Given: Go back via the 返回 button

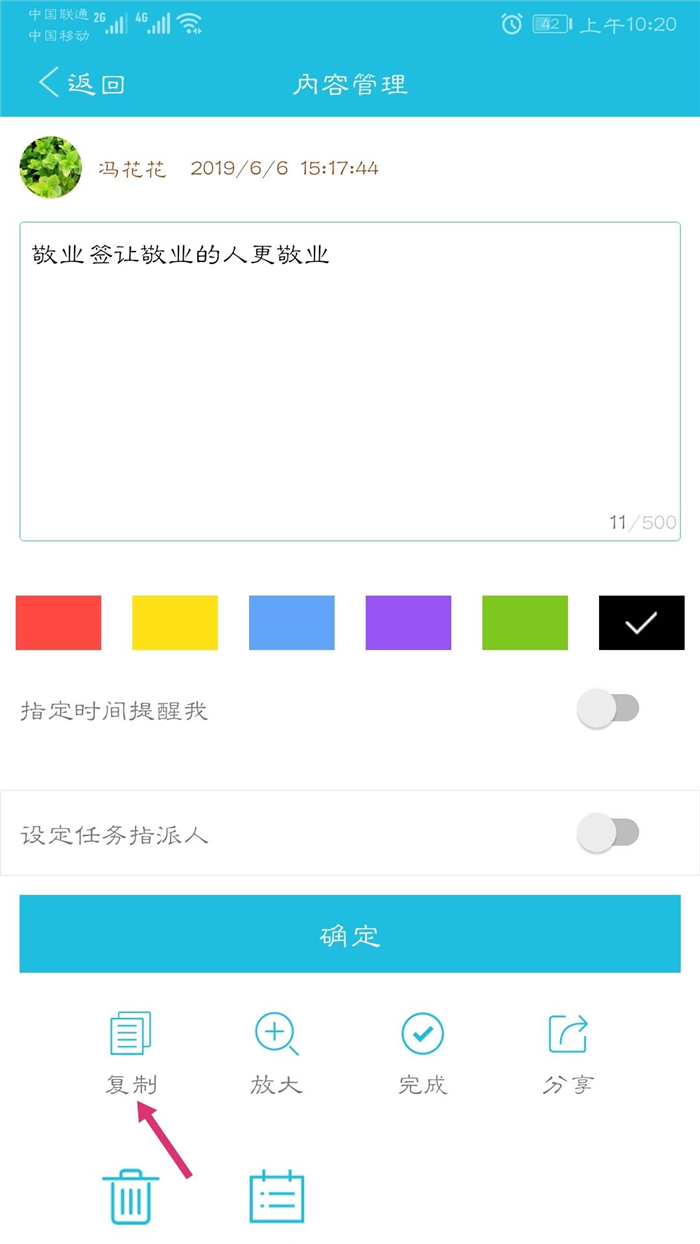Looking at the screenshot, I should coord(81,83).
